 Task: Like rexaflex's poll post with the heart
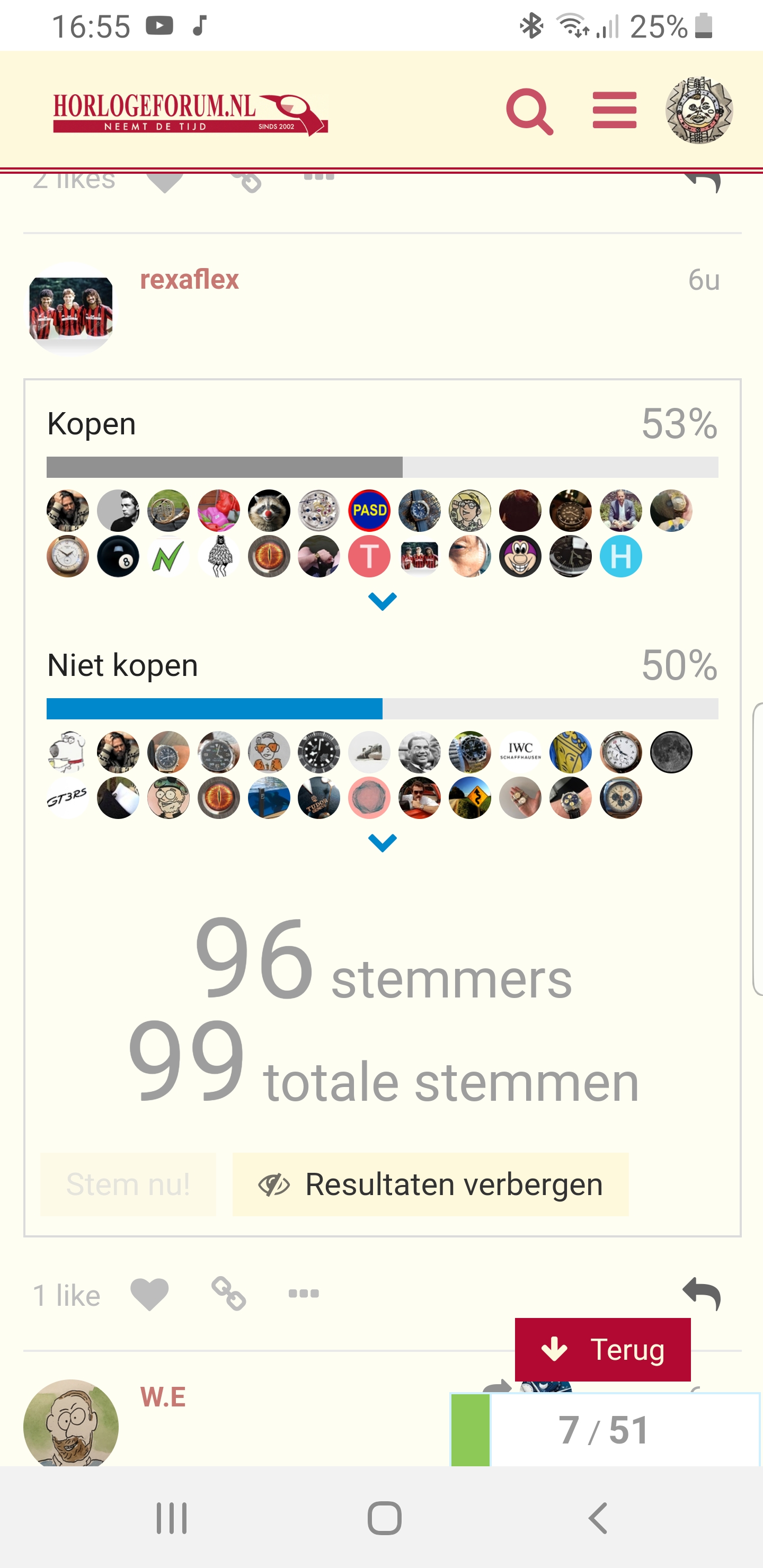point(149,1294)
